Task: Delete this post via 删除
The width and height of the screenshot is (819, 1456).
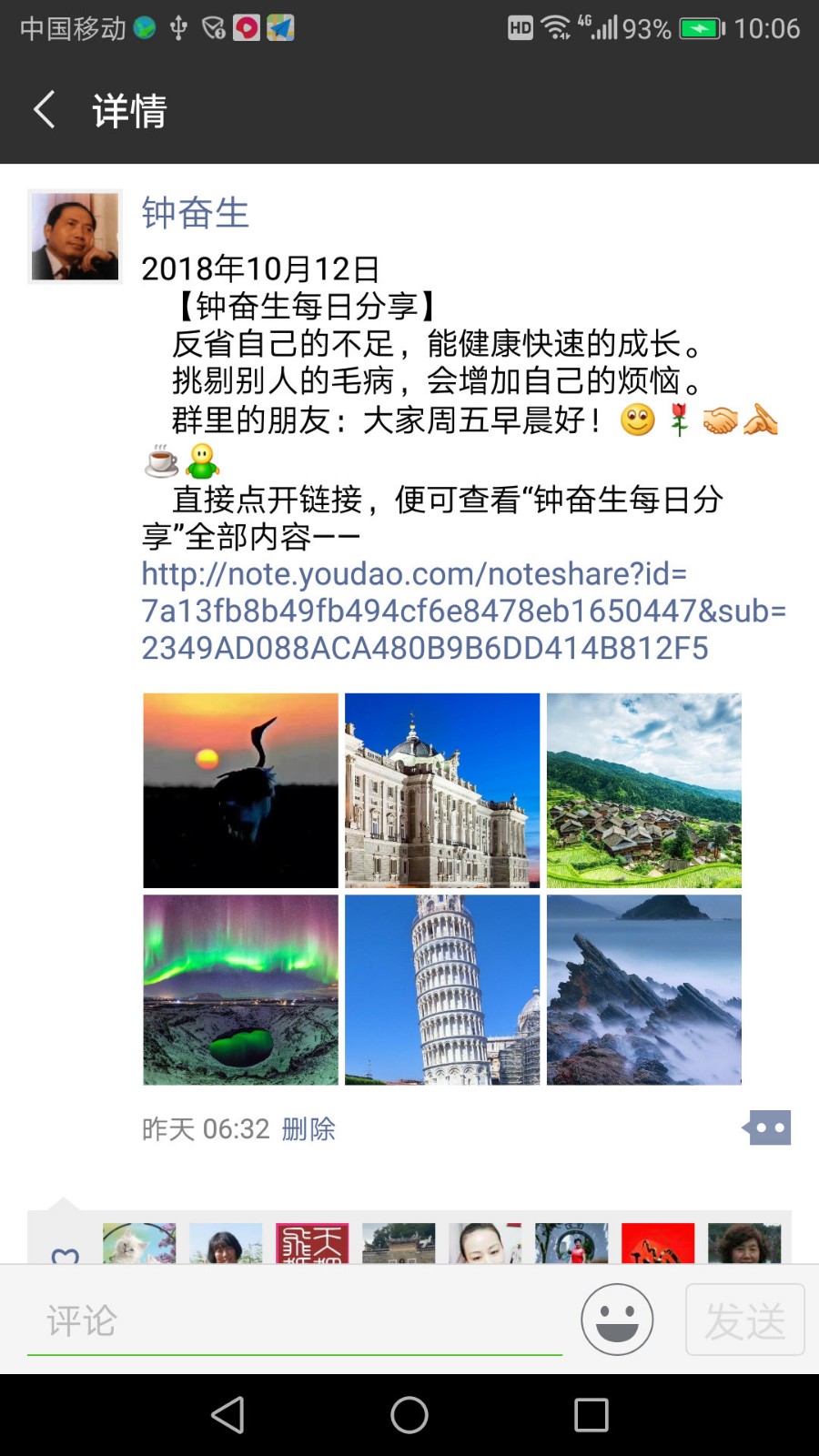Action: tap(308, 1129)
